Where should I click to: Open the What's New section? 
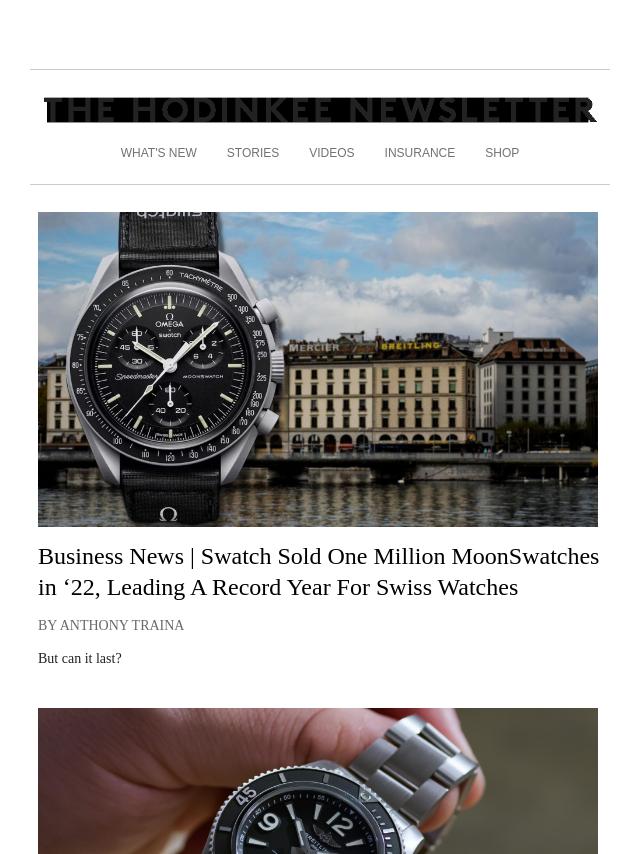point(158,153)
